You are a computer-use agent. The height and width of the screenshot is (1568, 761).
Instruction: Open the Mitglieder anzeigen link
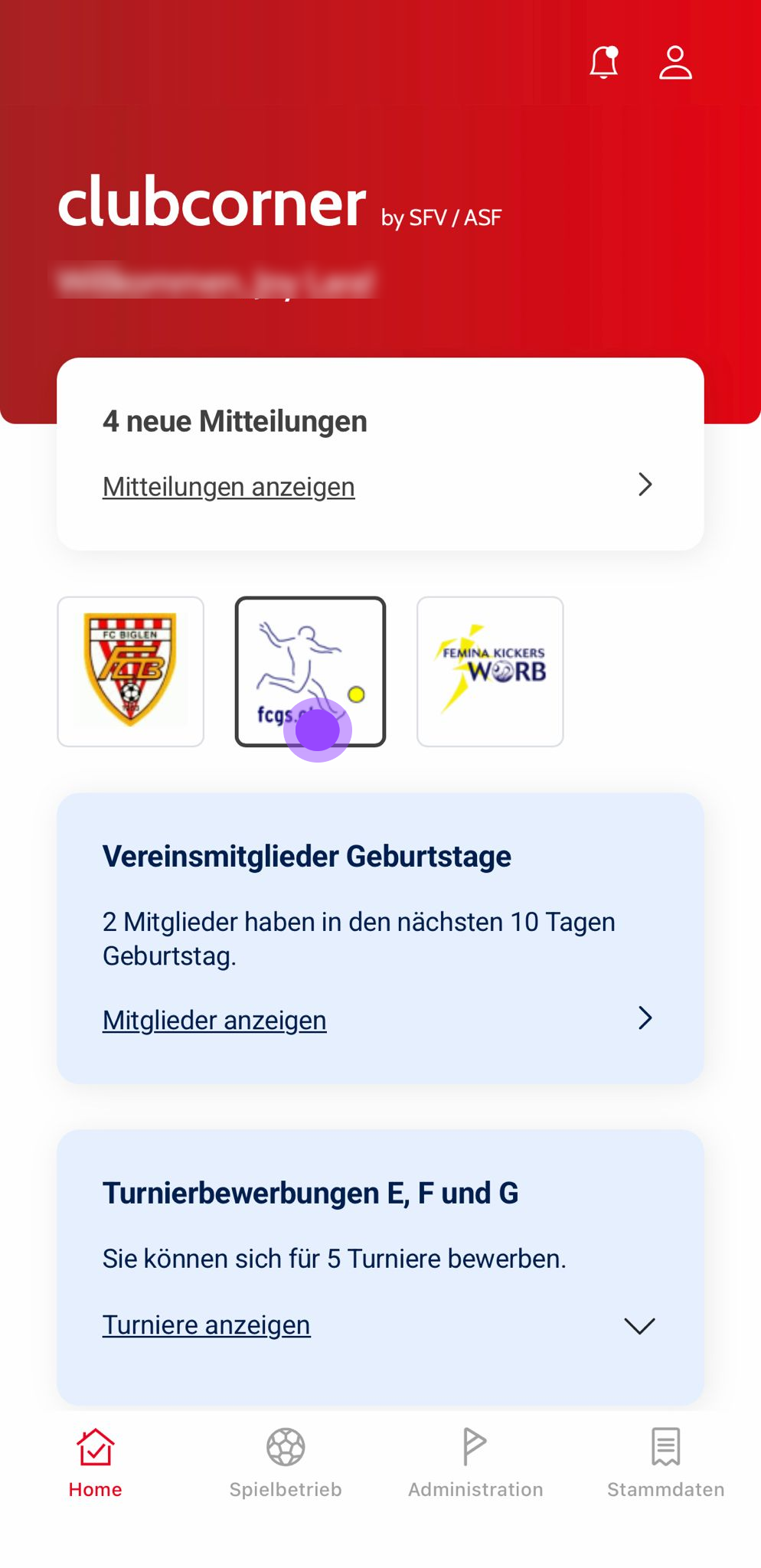tap(214, 1021)
